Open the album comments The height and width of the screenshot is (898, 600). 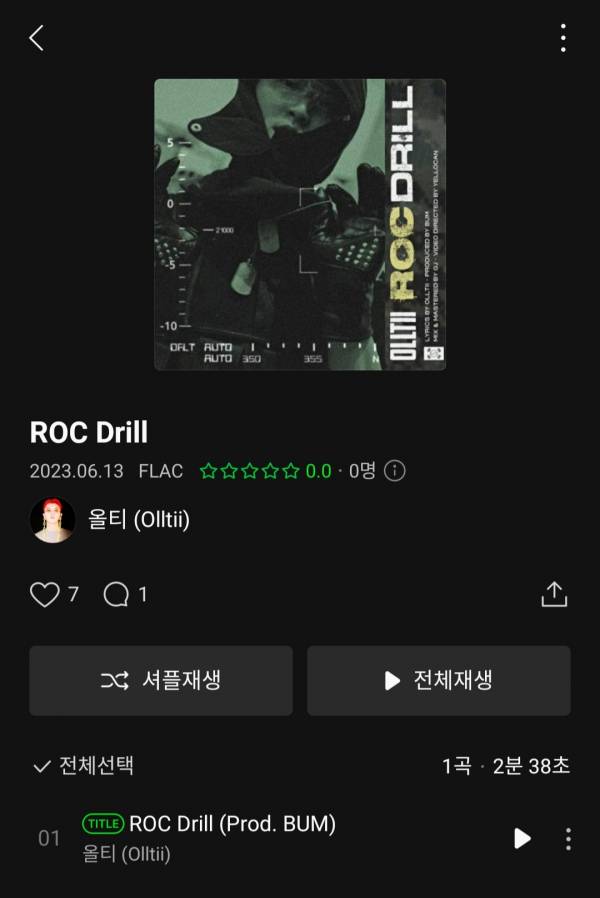click(x=117, y=595)
